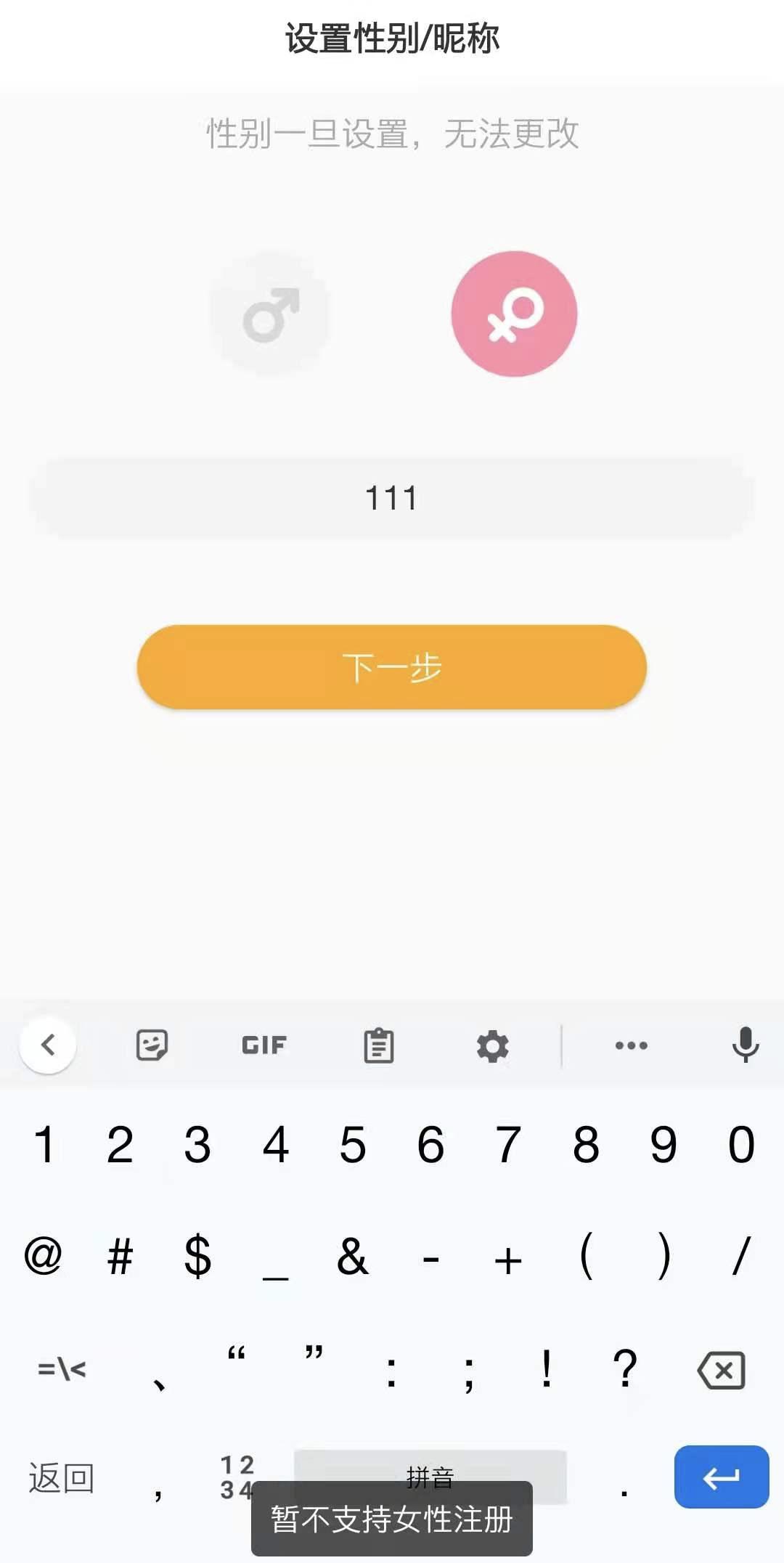Select the male gender icon
This screenshot has width=784, height=1563.
tap(269, 314)
